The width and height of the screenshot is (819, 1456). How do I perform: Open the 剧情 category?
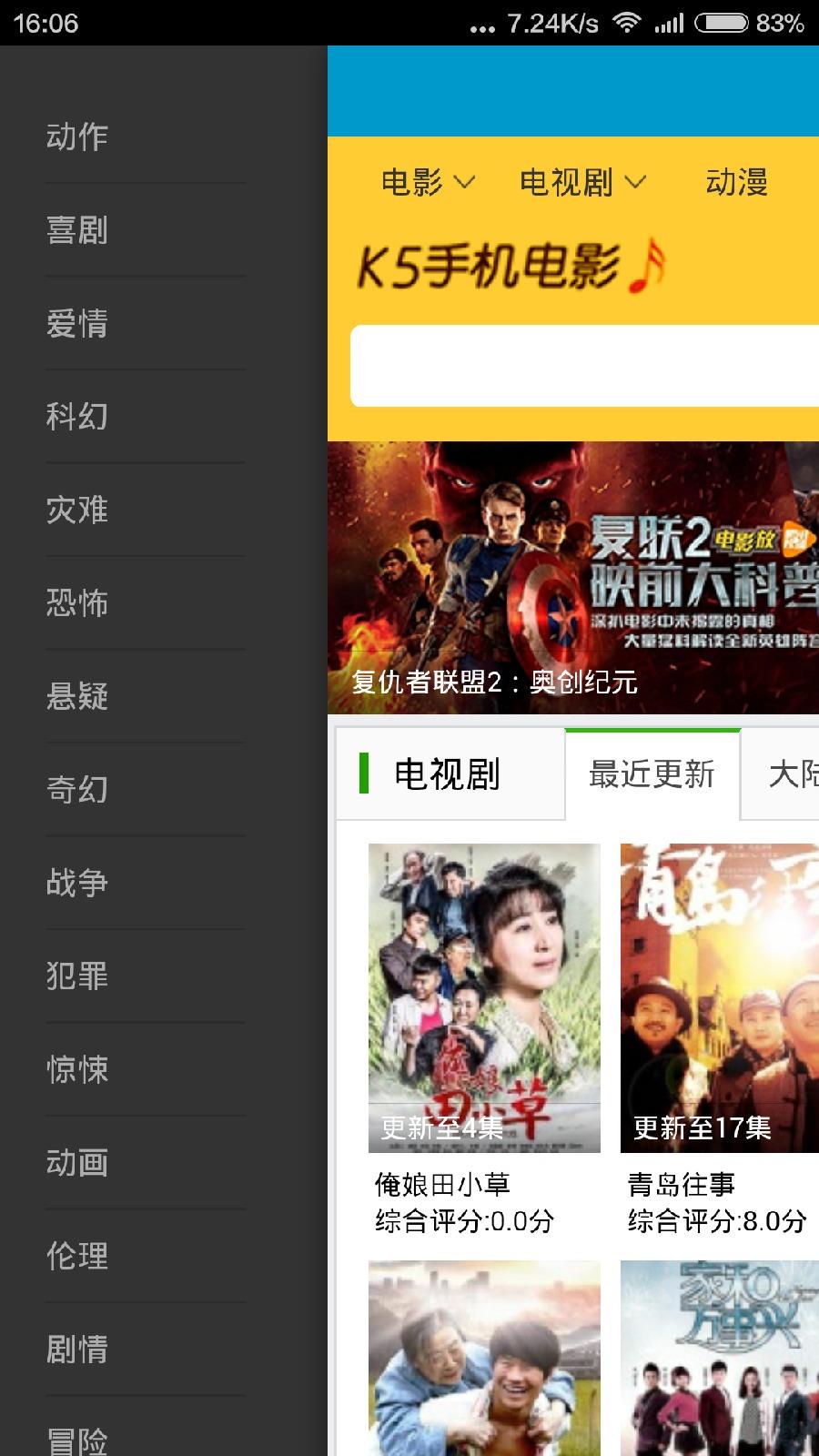[77, 1349]
